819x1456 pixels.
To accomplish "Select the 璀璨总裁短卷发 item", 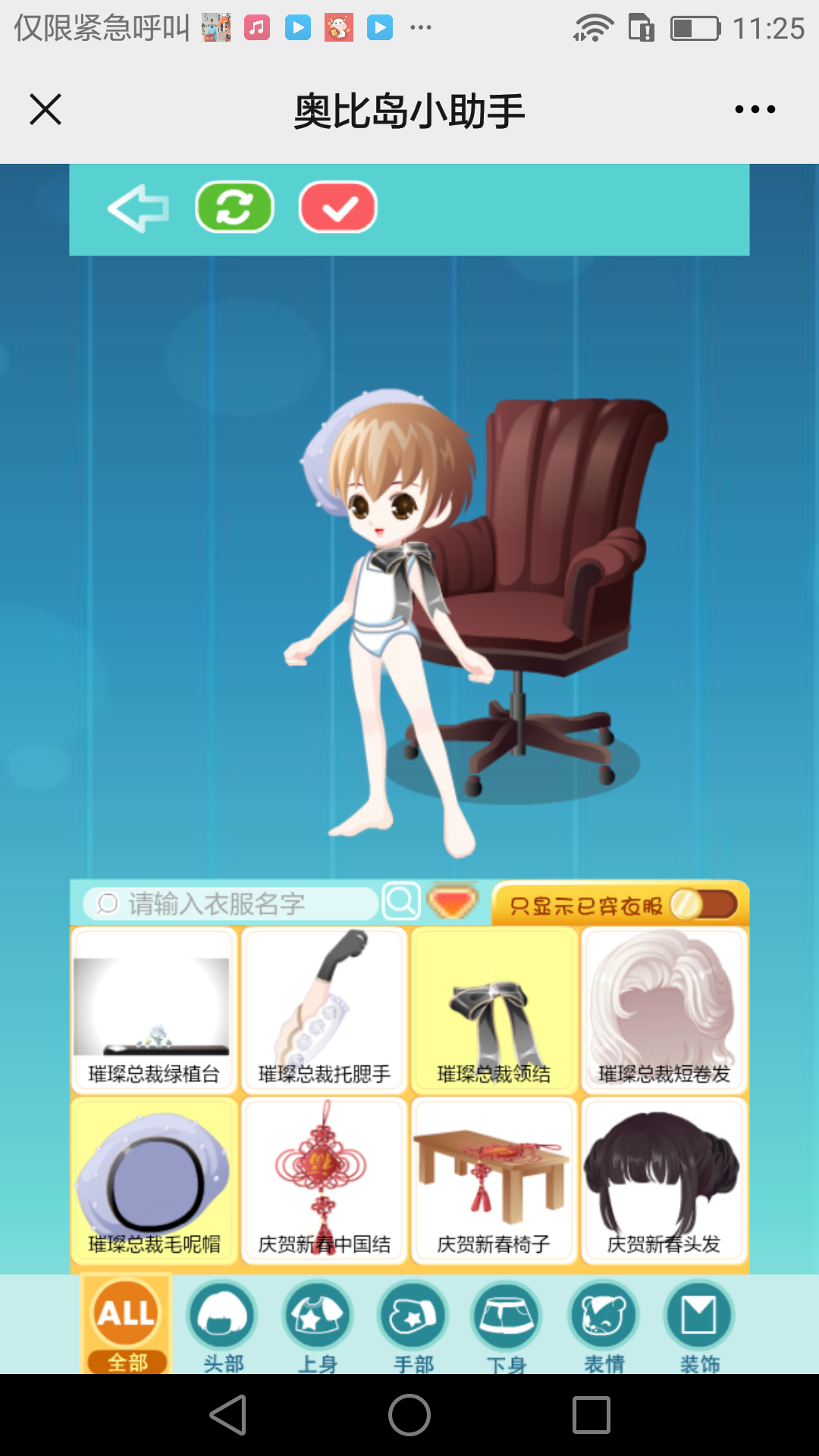I will pos(664,1010).
